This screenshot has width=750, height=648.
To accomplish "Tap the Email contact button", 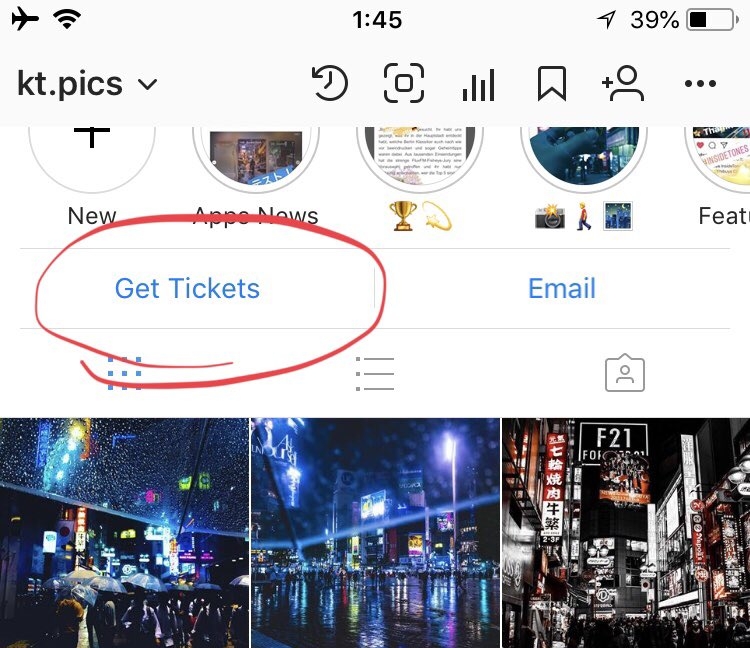I will (561, 289).
